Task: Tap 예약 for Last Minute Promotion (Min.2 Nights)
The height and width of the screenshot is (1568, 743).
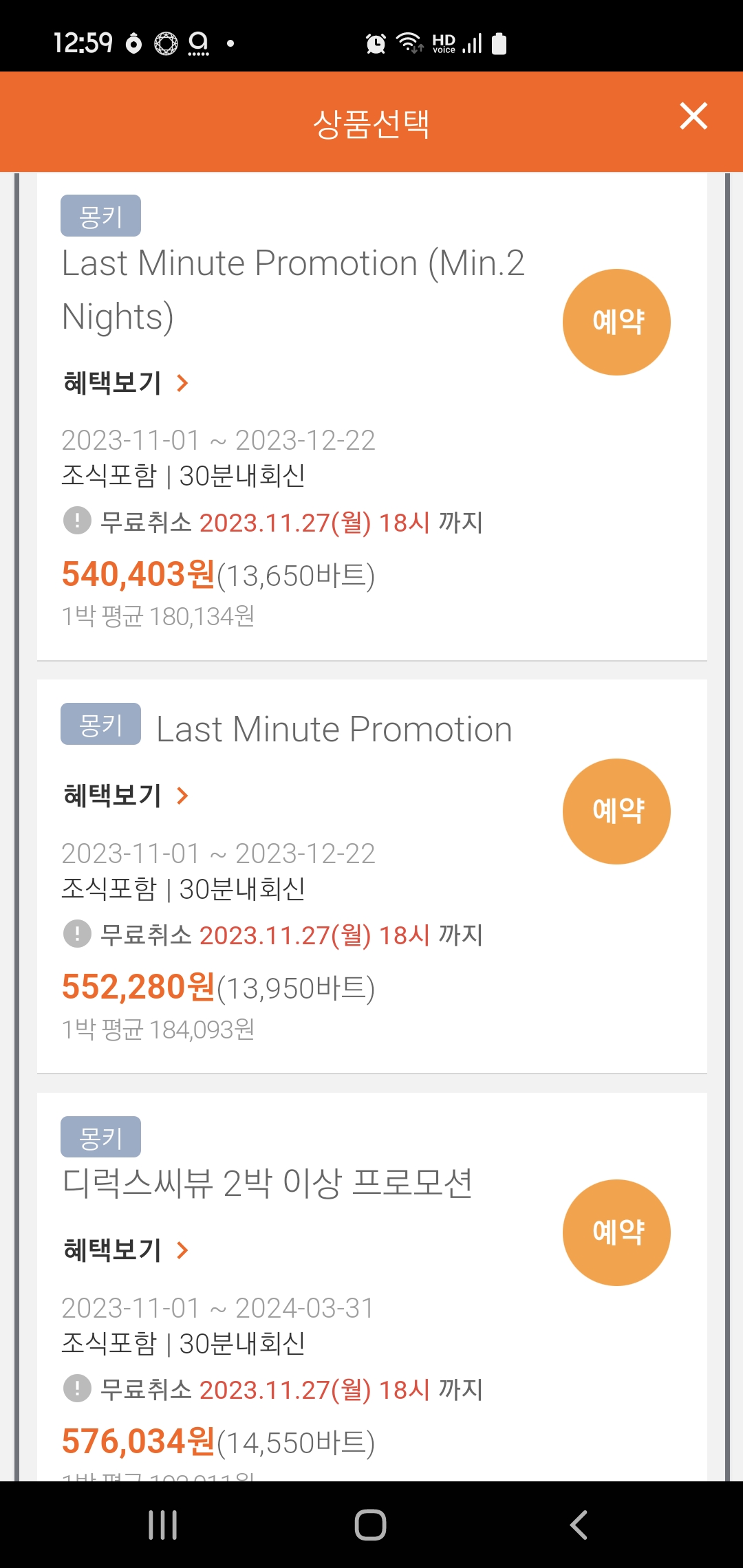Action: [x=616, y=322]
